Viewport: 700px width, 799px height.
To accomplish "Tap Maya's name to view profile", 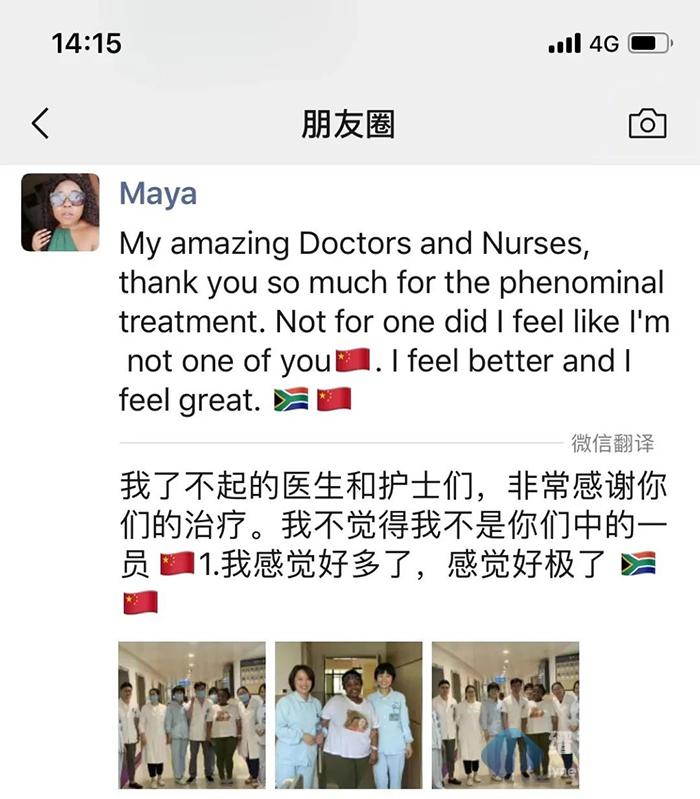I will coord(158,193).
